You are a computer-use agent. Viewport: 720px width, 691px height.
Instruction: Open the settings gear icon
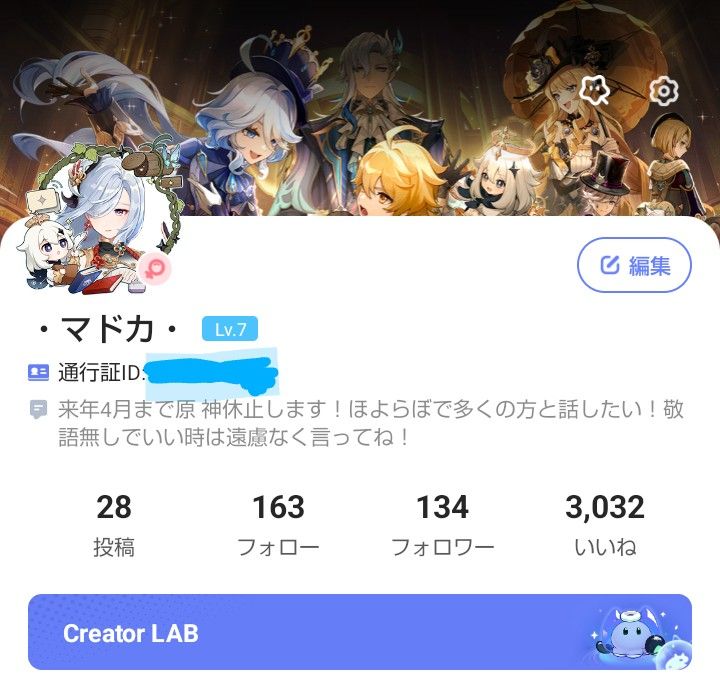coord(664,91)
